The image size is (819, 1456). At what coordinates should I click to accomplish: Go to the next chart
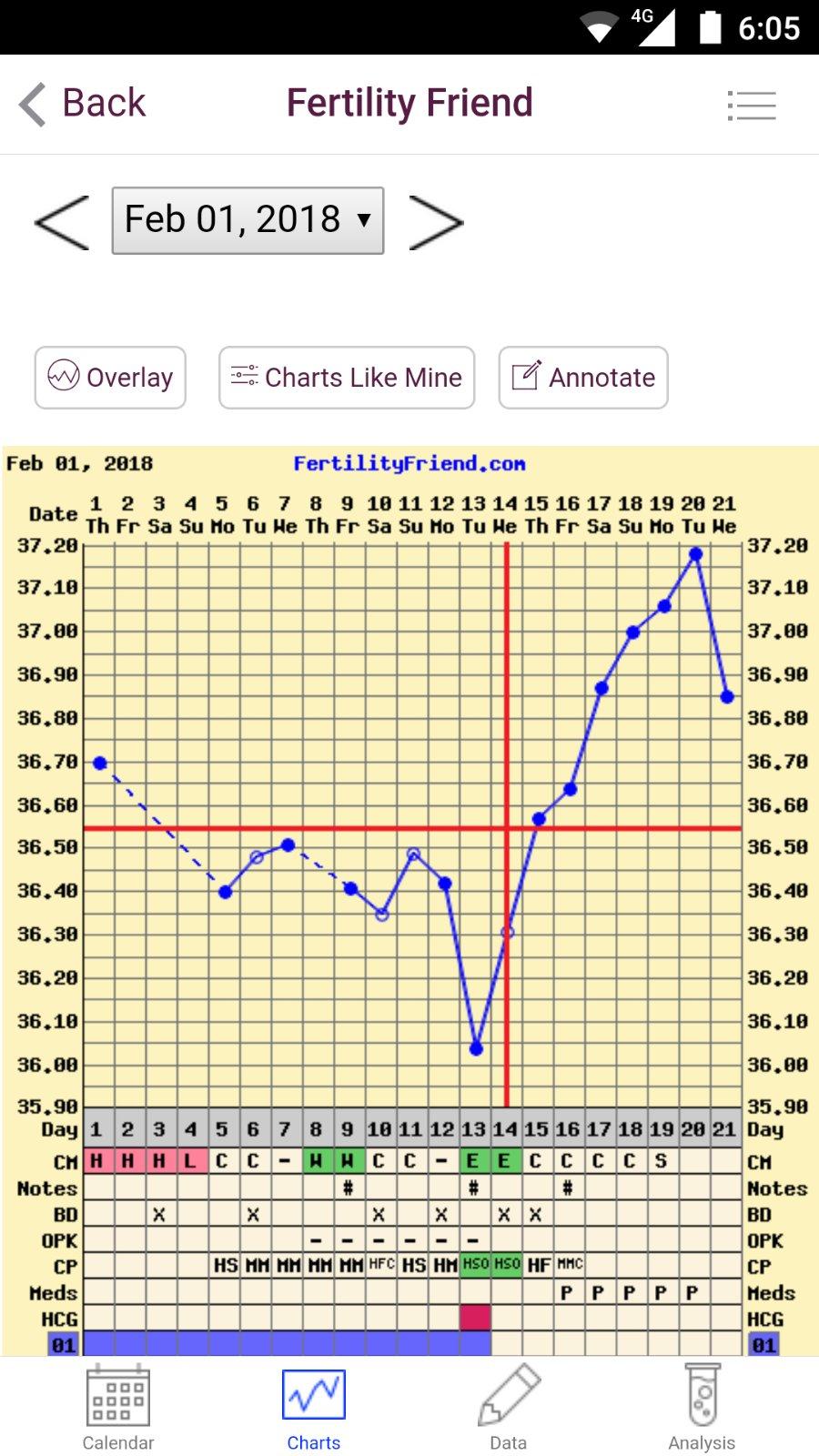point(436,222)
